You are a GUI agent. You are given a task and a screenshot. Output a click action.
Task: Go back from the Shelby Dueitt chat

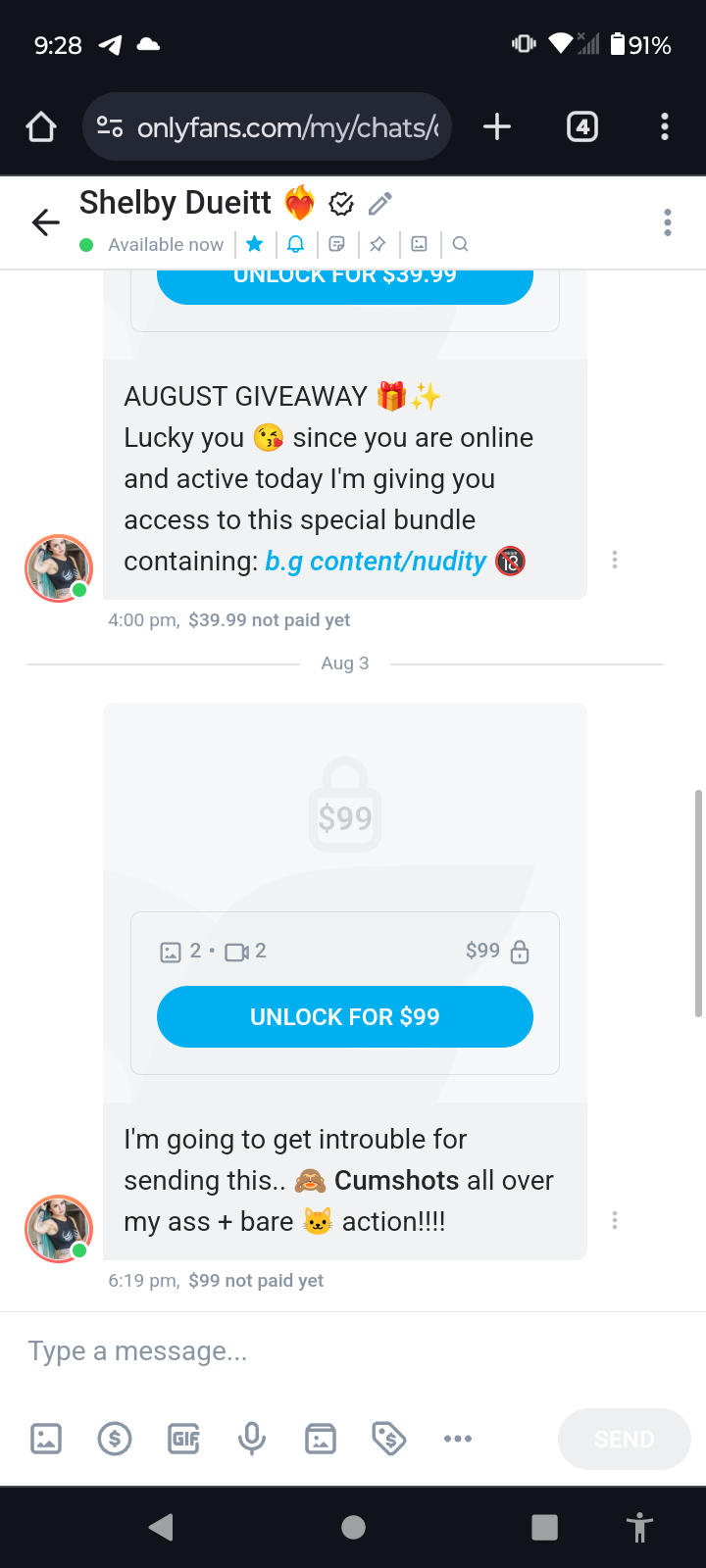point(45,222)
